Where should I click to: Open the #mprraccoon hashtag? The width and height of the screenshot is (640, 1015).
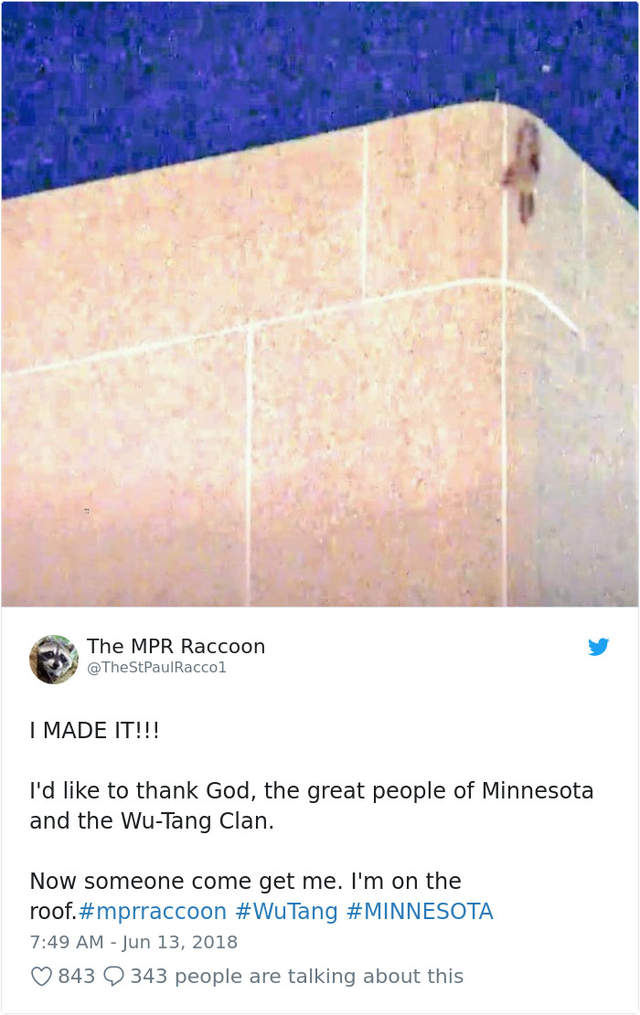(152, 912)
